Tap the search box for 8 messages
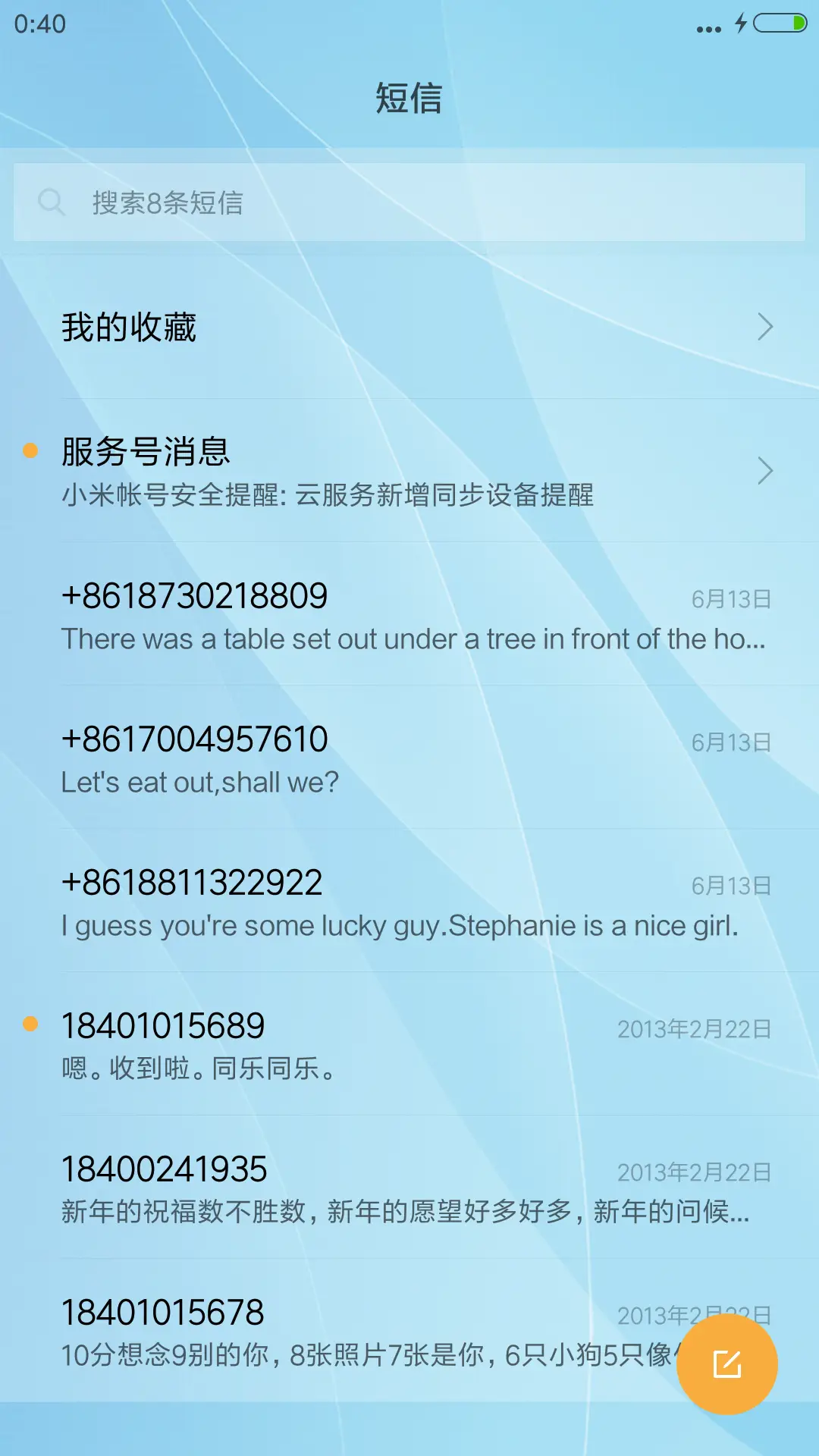819x1456 pixels. click(409, 202)
